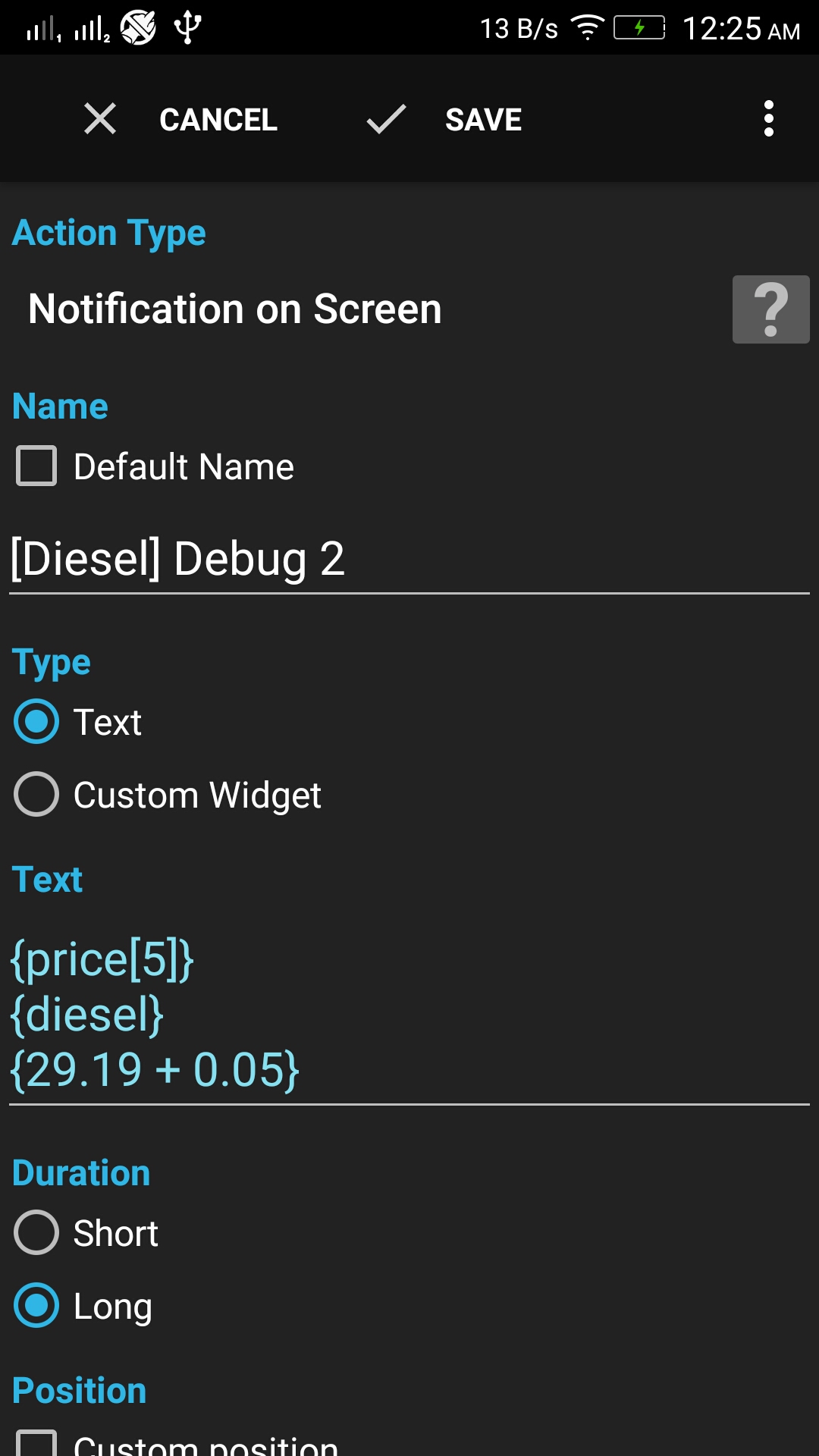The width and height of the screenshot is (819, 1456).
Task: Set duration to Short
Action: pyautogui.click(x=36, y=1233)
